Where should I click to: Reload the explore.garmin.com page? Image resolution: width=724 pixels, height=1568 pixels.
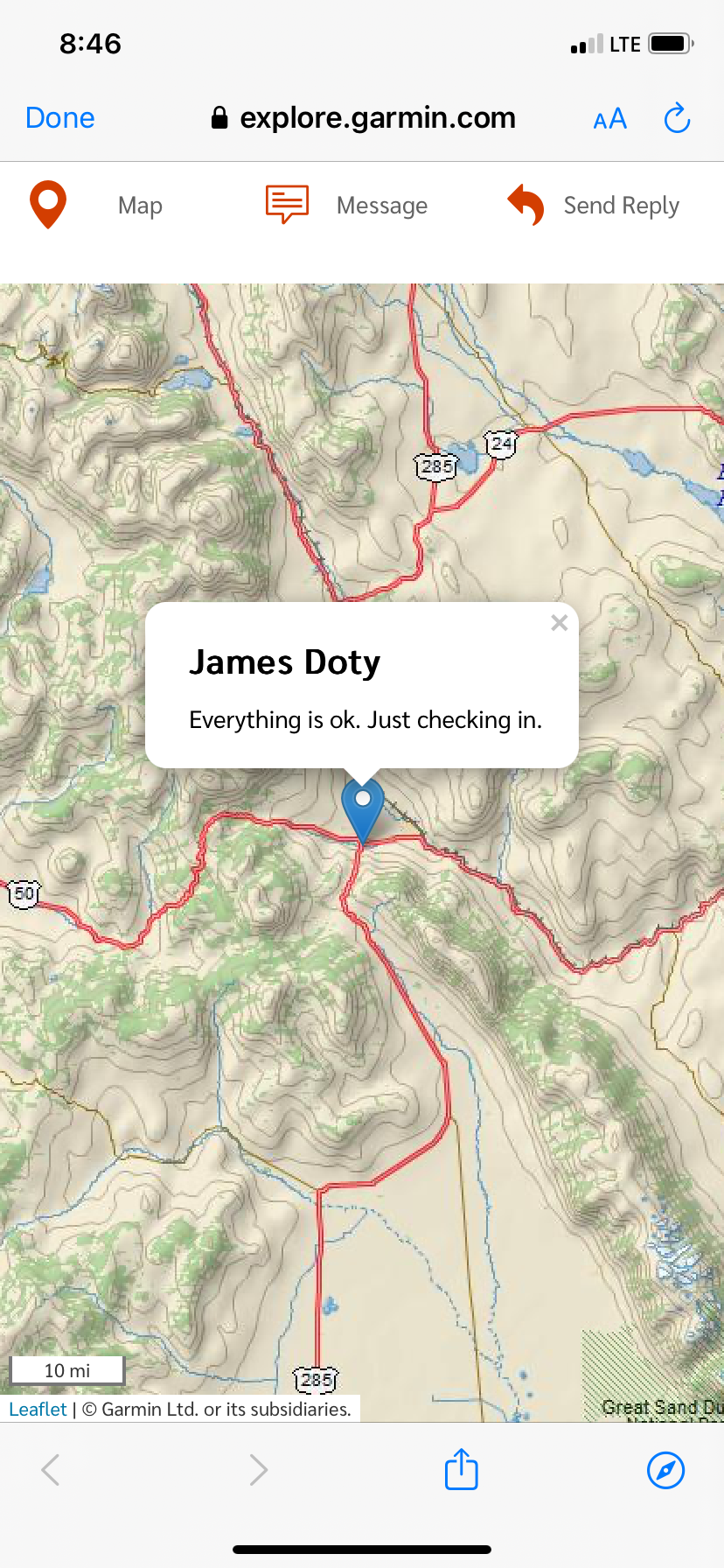coord(677,118)
